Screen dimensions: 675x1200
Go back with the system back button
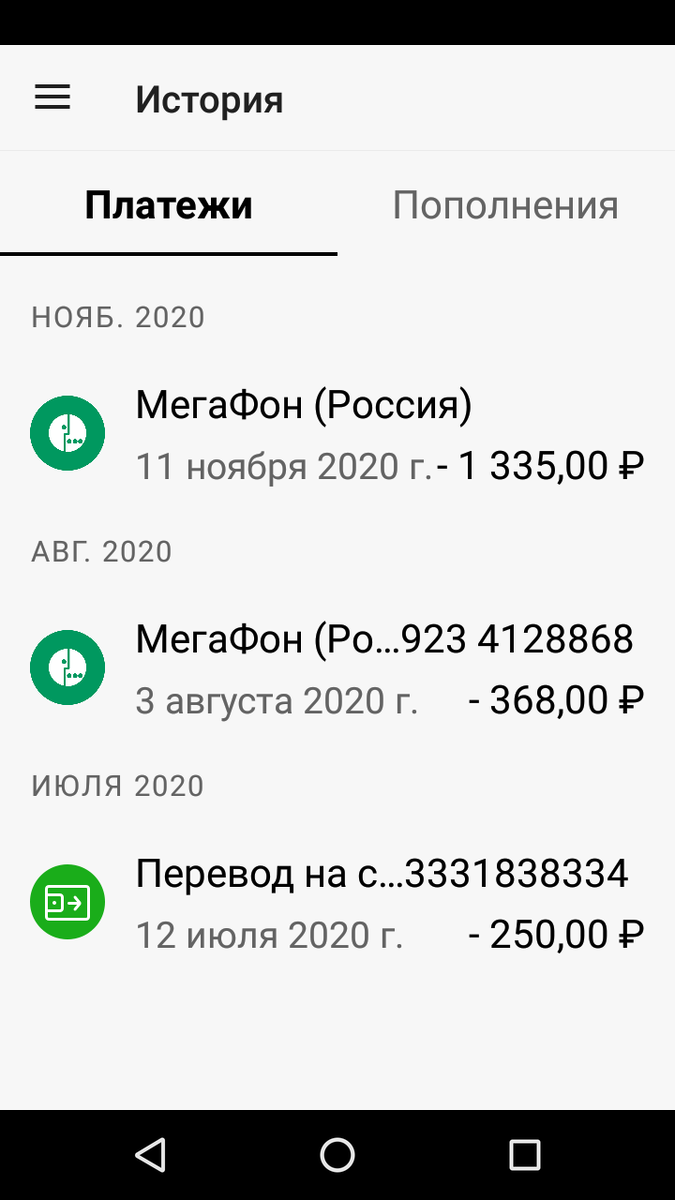[x=150, y=1155]
